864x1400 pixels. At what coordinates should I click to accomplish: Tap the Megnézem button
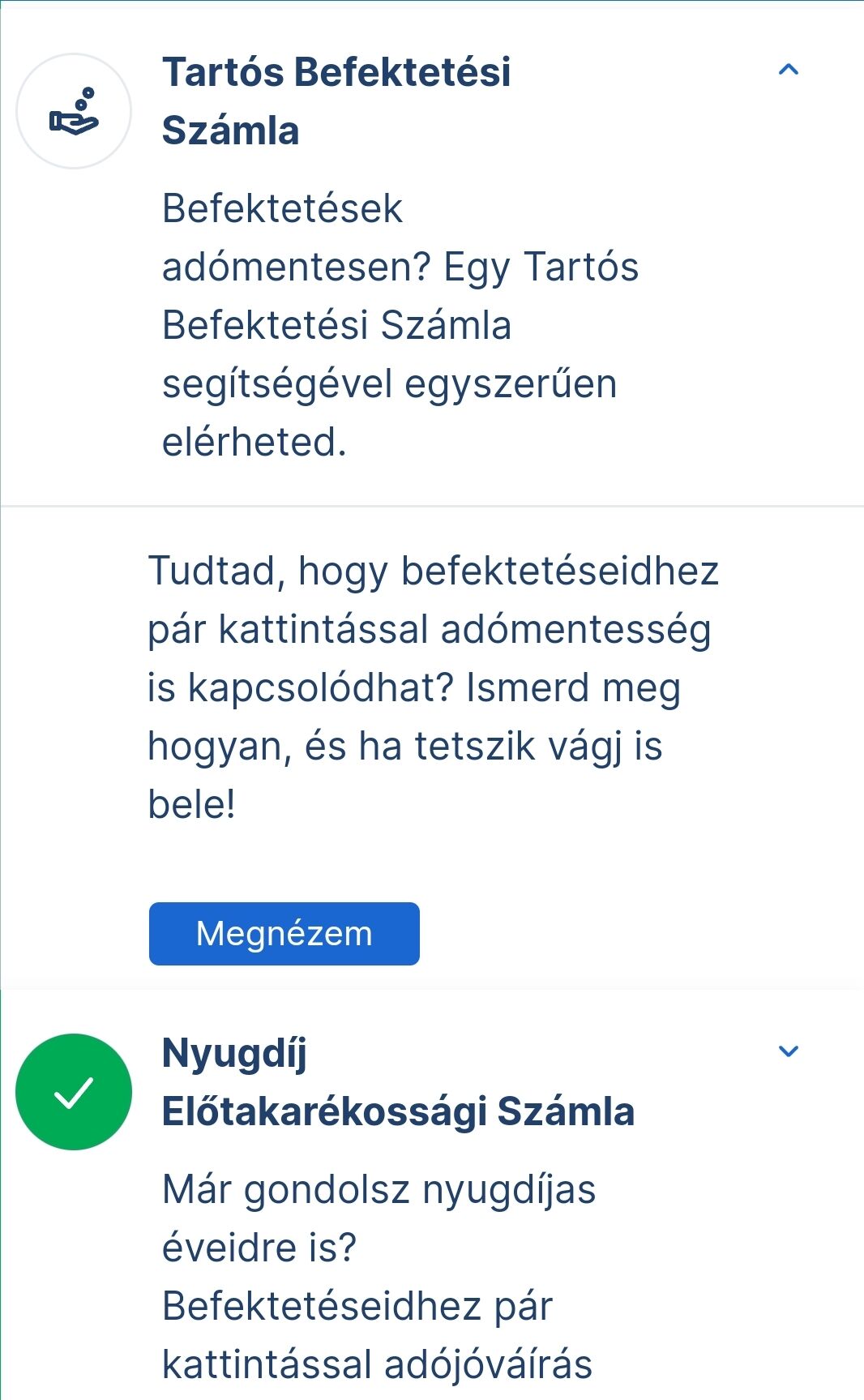point(284,934)
